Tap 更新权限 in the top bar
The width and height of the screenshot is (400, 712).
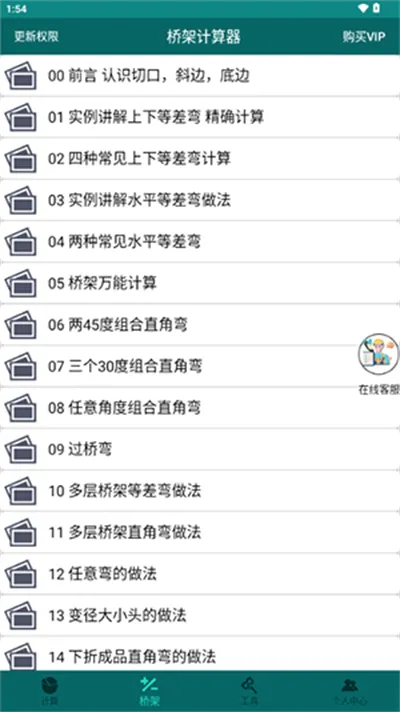[x=36, y=37]
